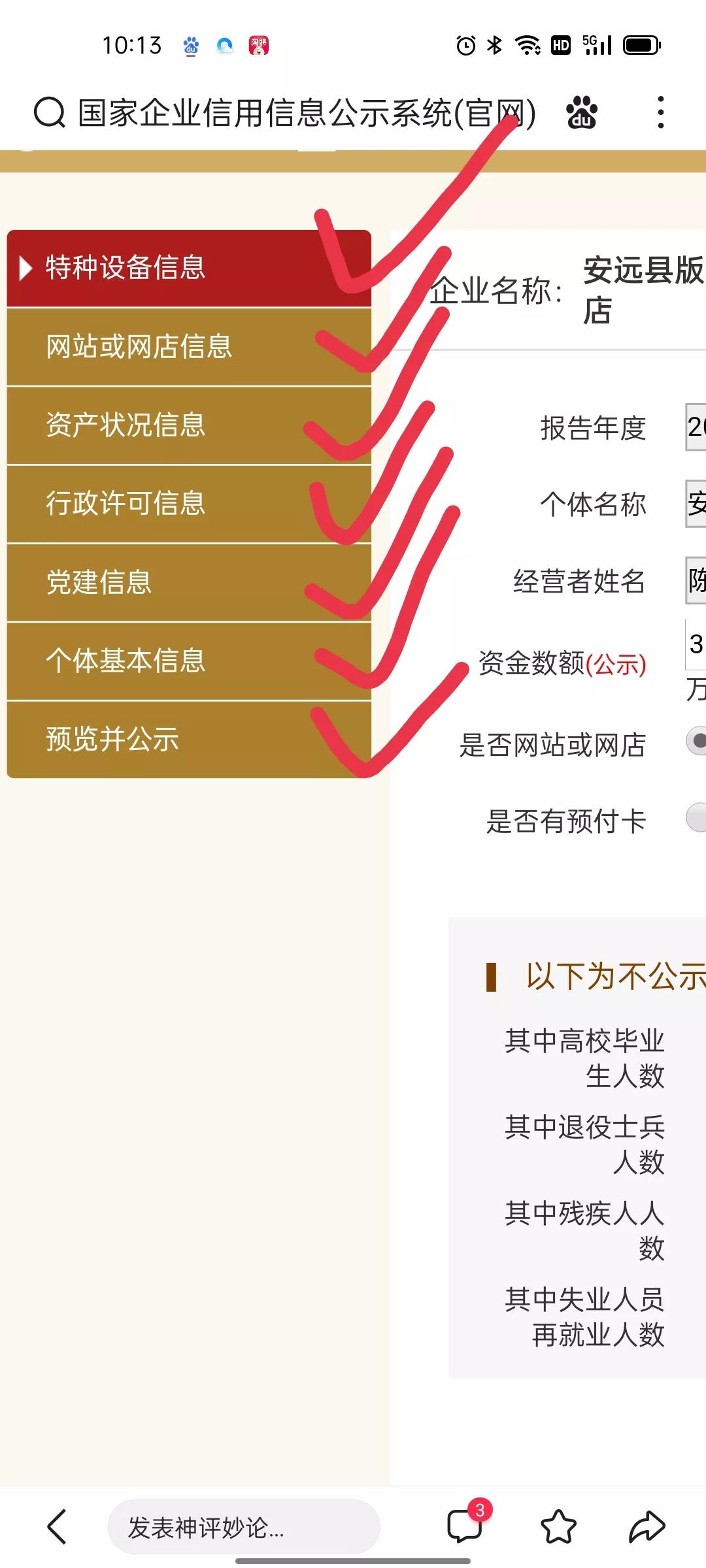This screenshot has width=706, height=1568.
Task: Select the 是否有预付卡 radio option
Action: tap(697, 817)
